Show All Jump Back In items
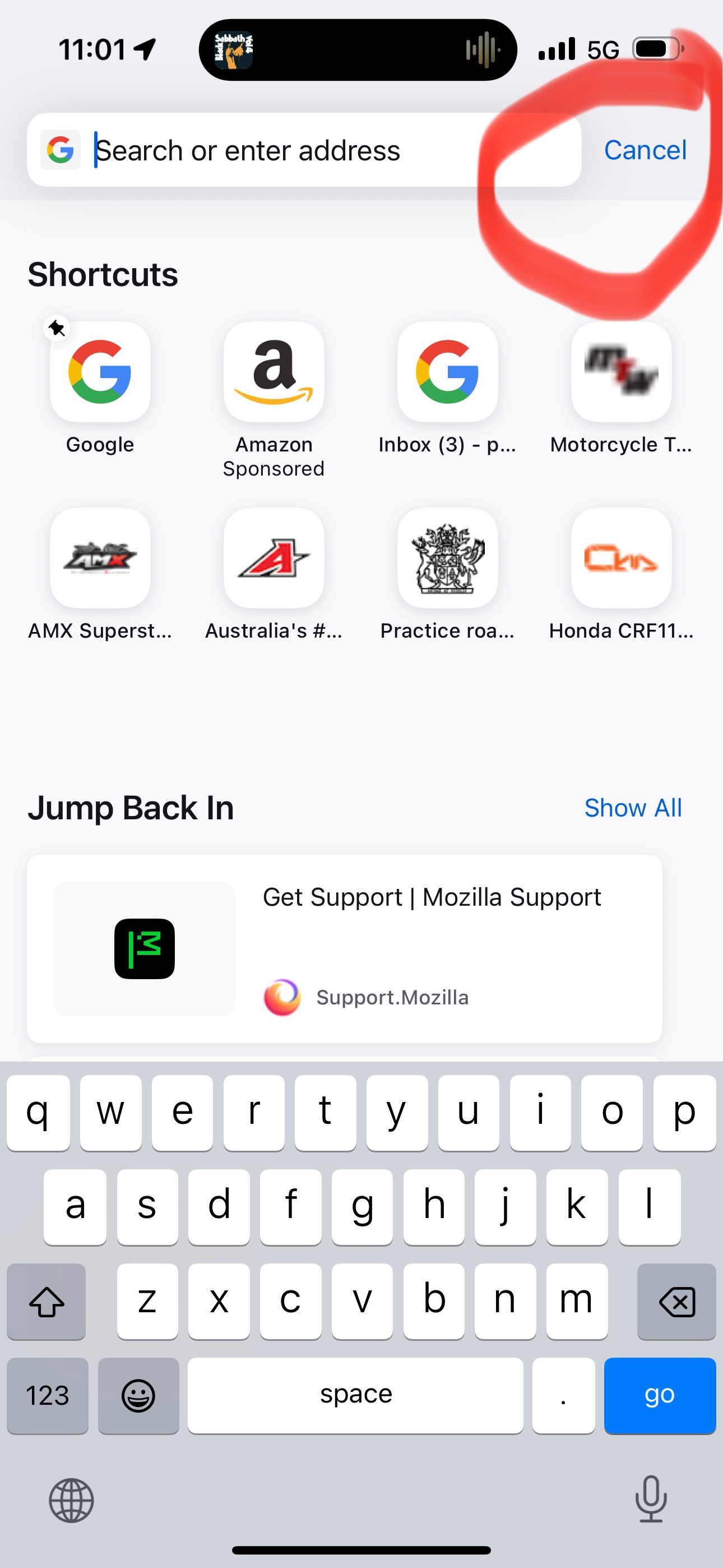The width and height of the screenshot is (723, 1568). 632,808
